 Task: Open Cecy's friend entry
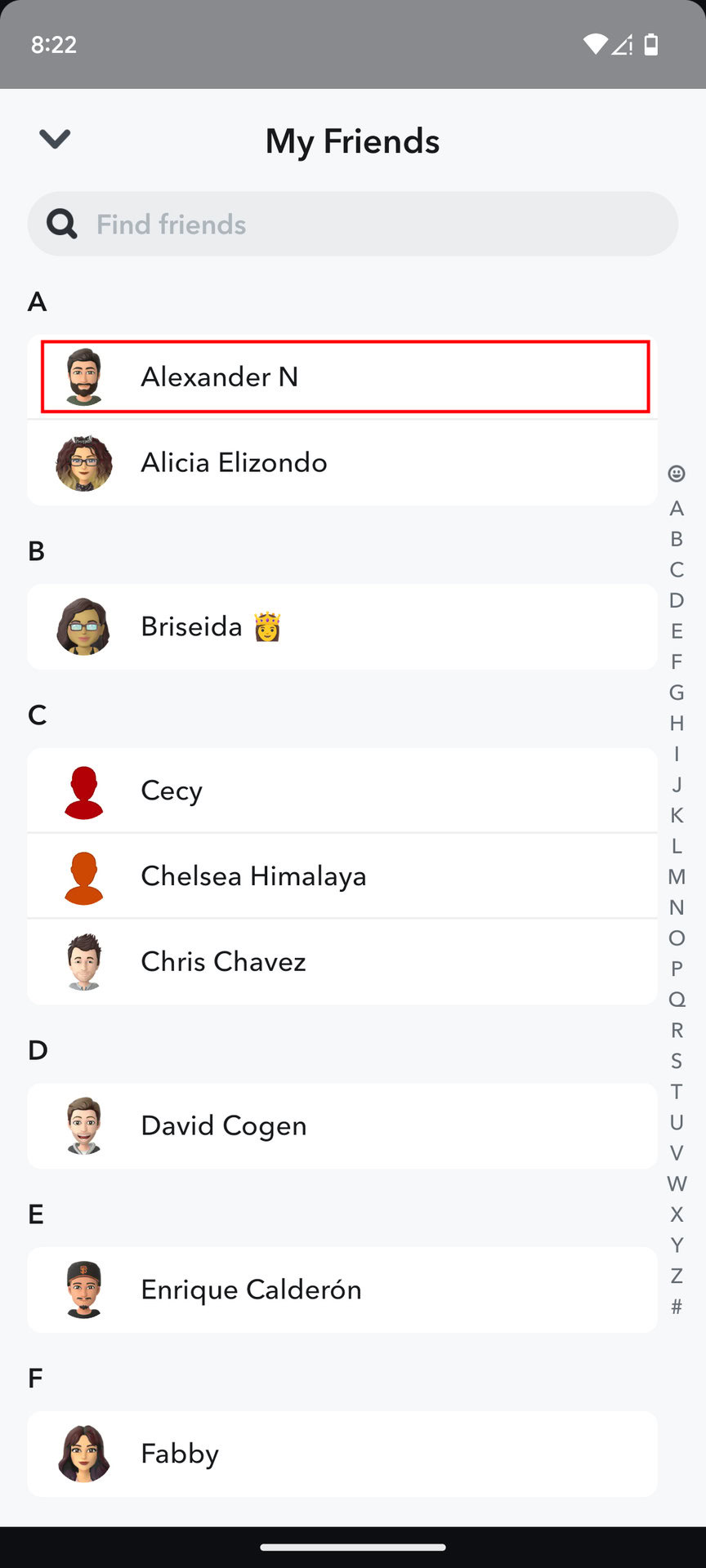(x=343, y=791)
